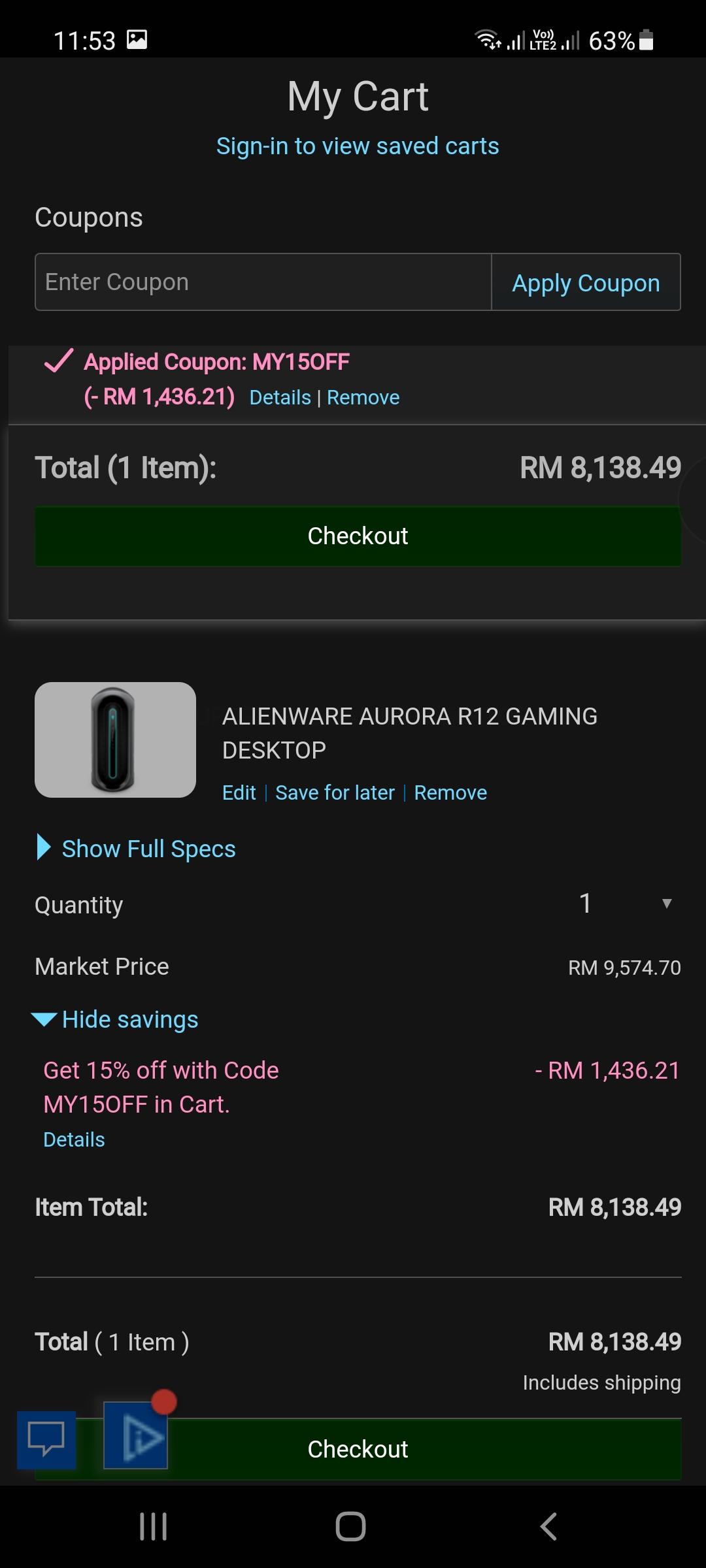706x1568 pixels.
Task: Remove the applied coupon MY15OFF
Action: [x=363, y=397]
